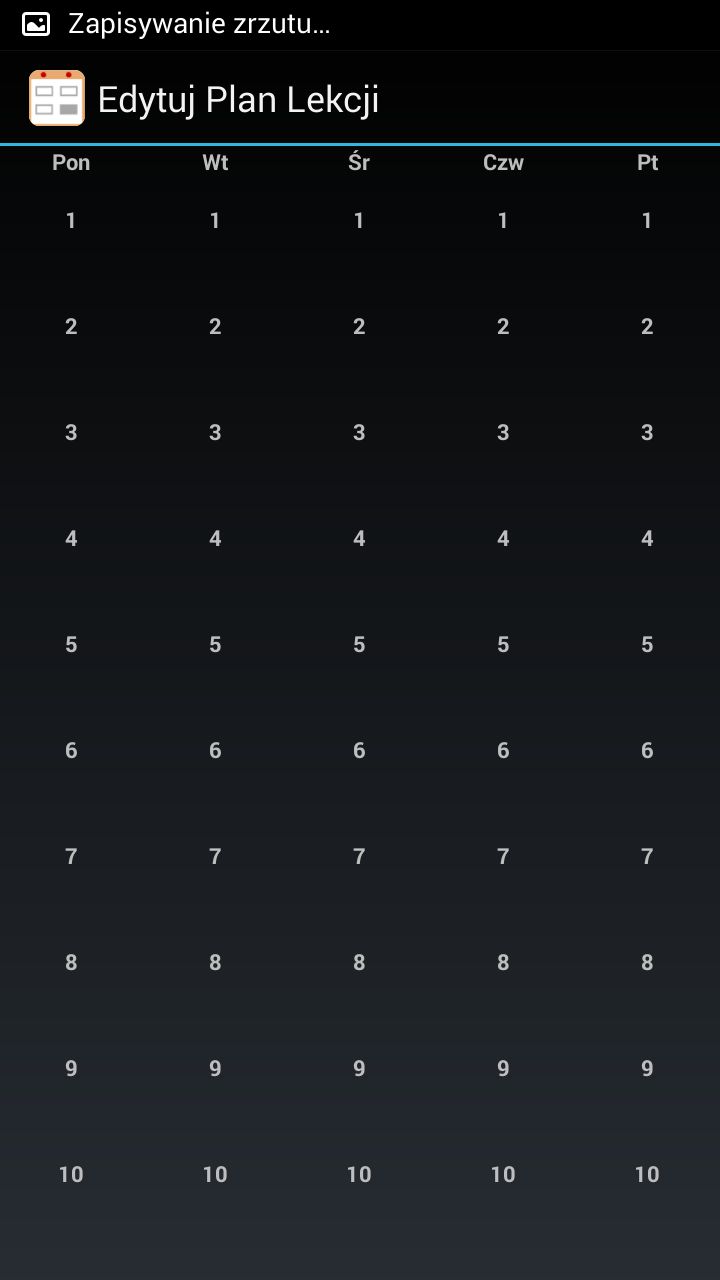
Task: Tap the Edytuj Plan Lekcji app icon
Action: pos(57,98)
